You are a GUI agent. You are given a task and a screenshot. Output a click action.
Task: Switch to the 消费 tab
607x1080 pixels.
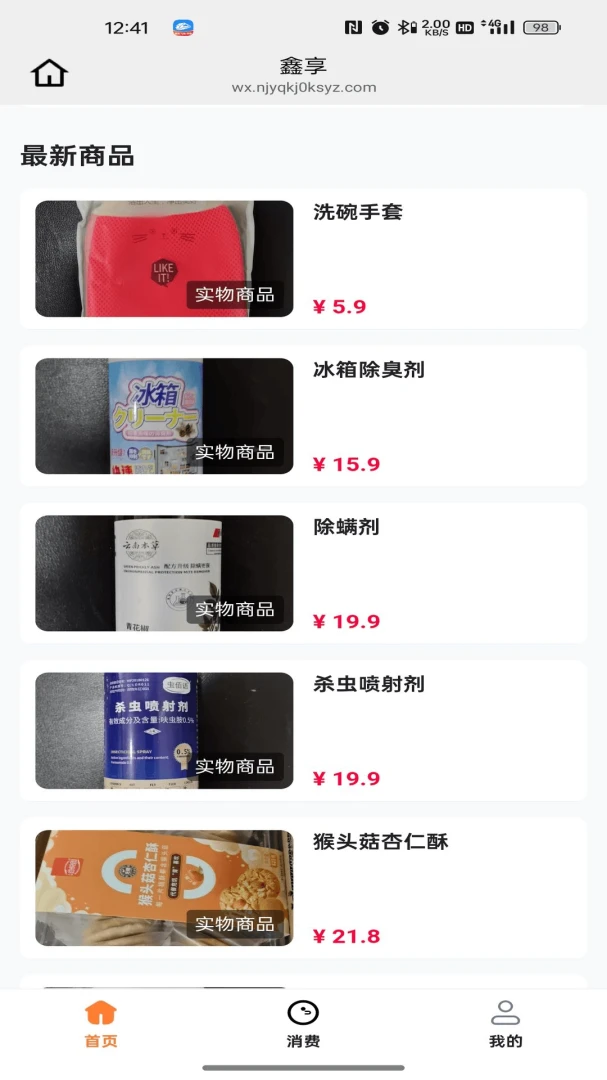point(303,1024)
